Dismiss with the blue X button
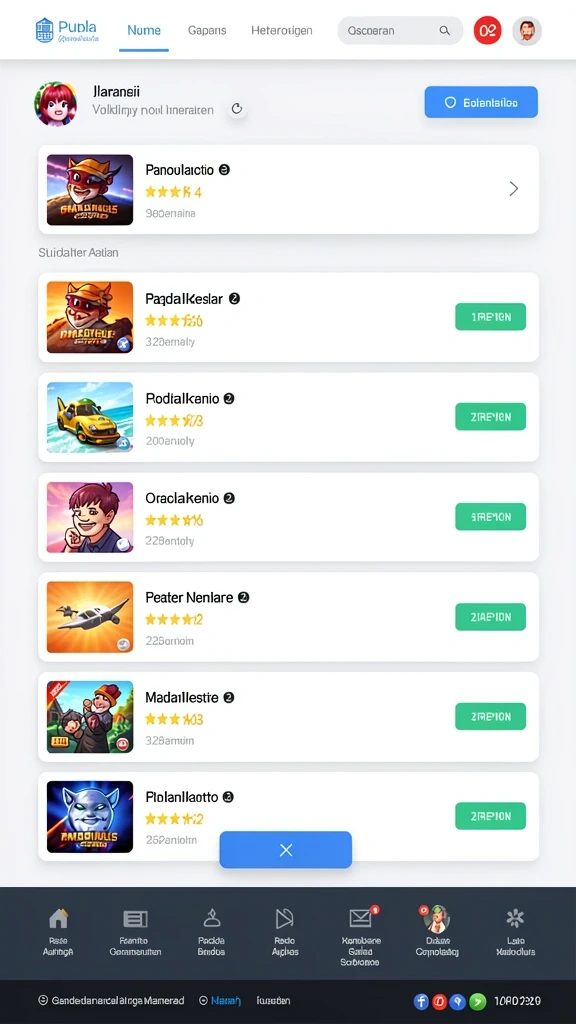Image resolution: width=576 pixels, height=1024 pixels. tap(285, 850)
